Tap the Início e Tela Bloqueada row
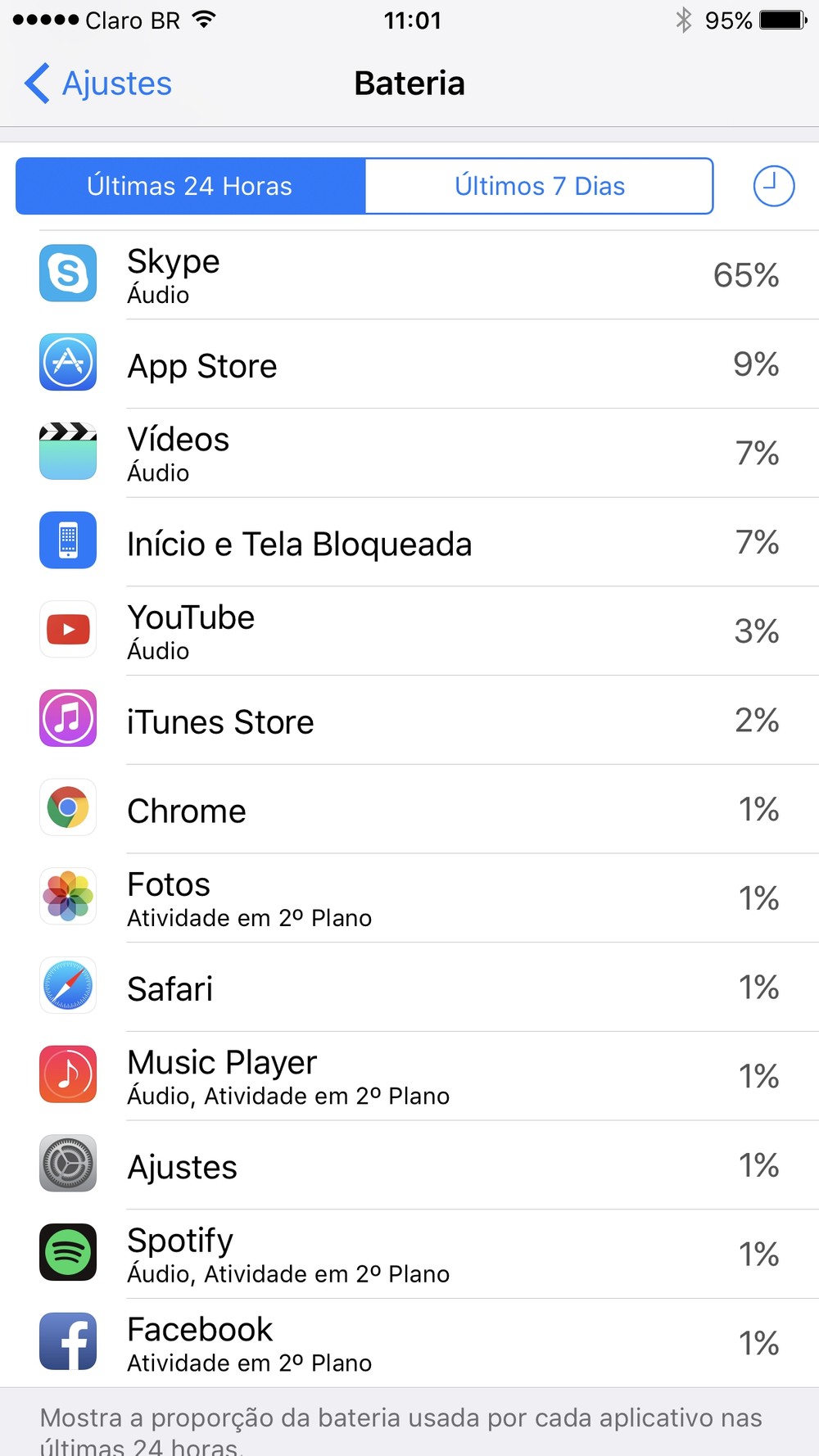Image resolution: width=819 pixels, height=1456 pixels. [409, 542]
